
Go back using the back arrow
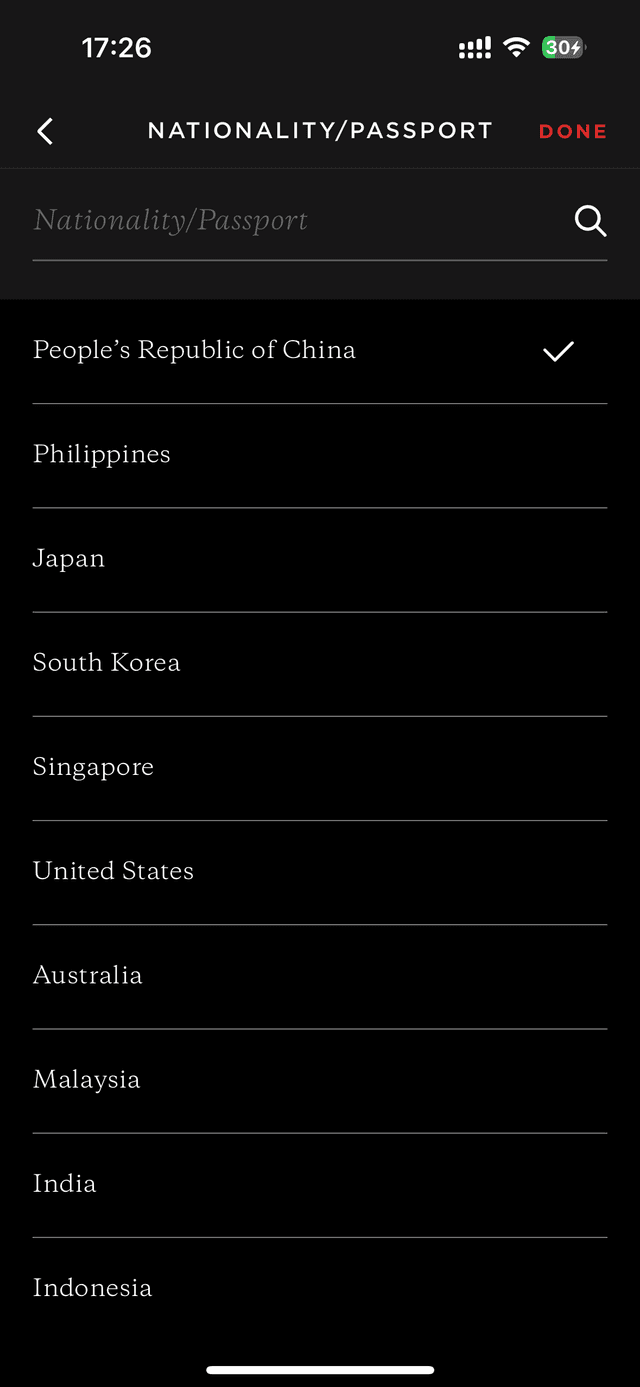tap(45, 131)
